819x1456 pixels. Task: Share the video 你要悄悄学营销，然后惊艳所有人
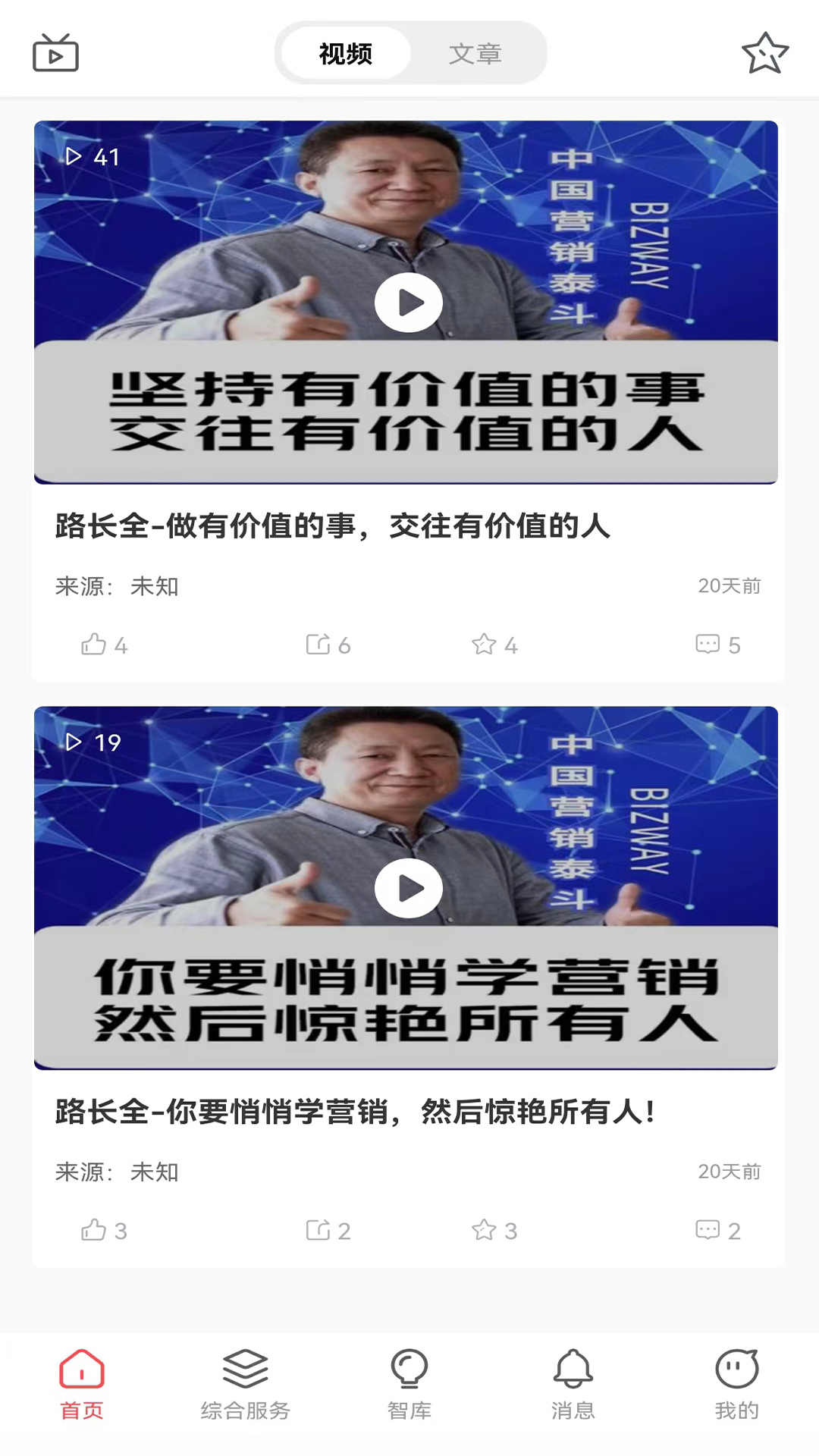[328, 1230]
